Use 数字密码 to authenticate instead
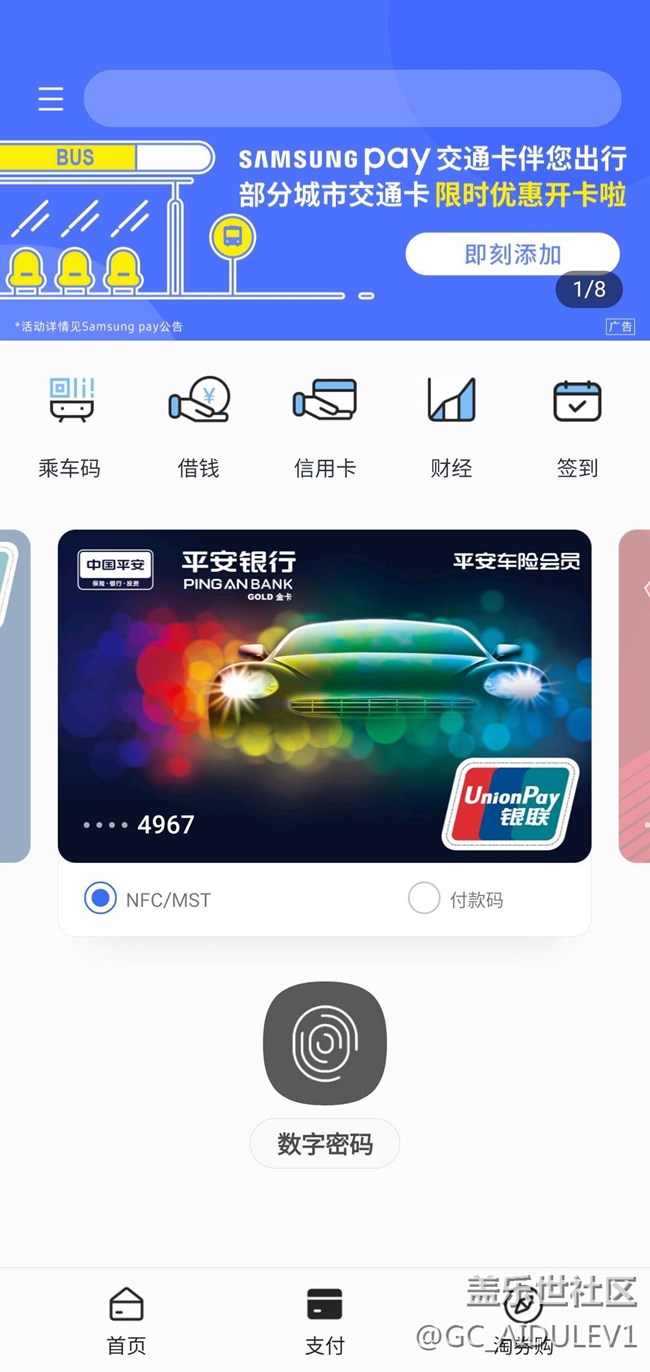 (324, 1144)
